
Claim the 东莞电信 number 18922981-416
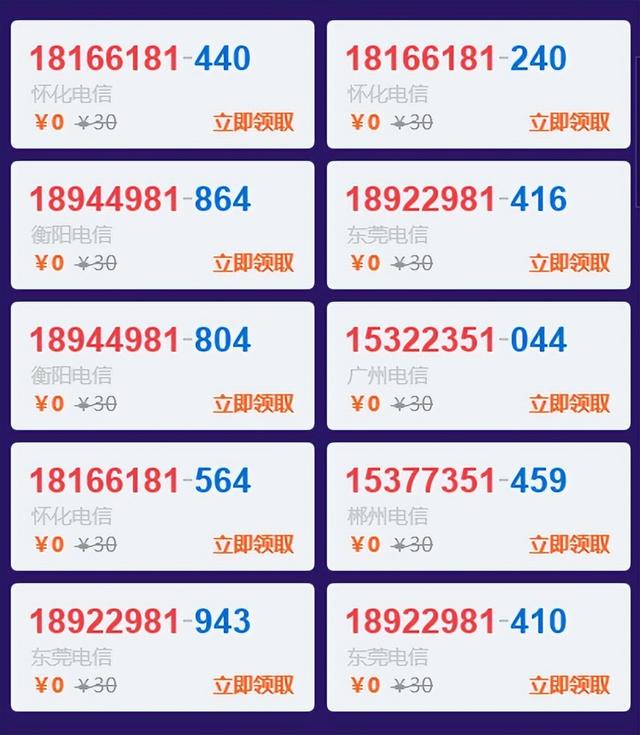tap(569, 263)
